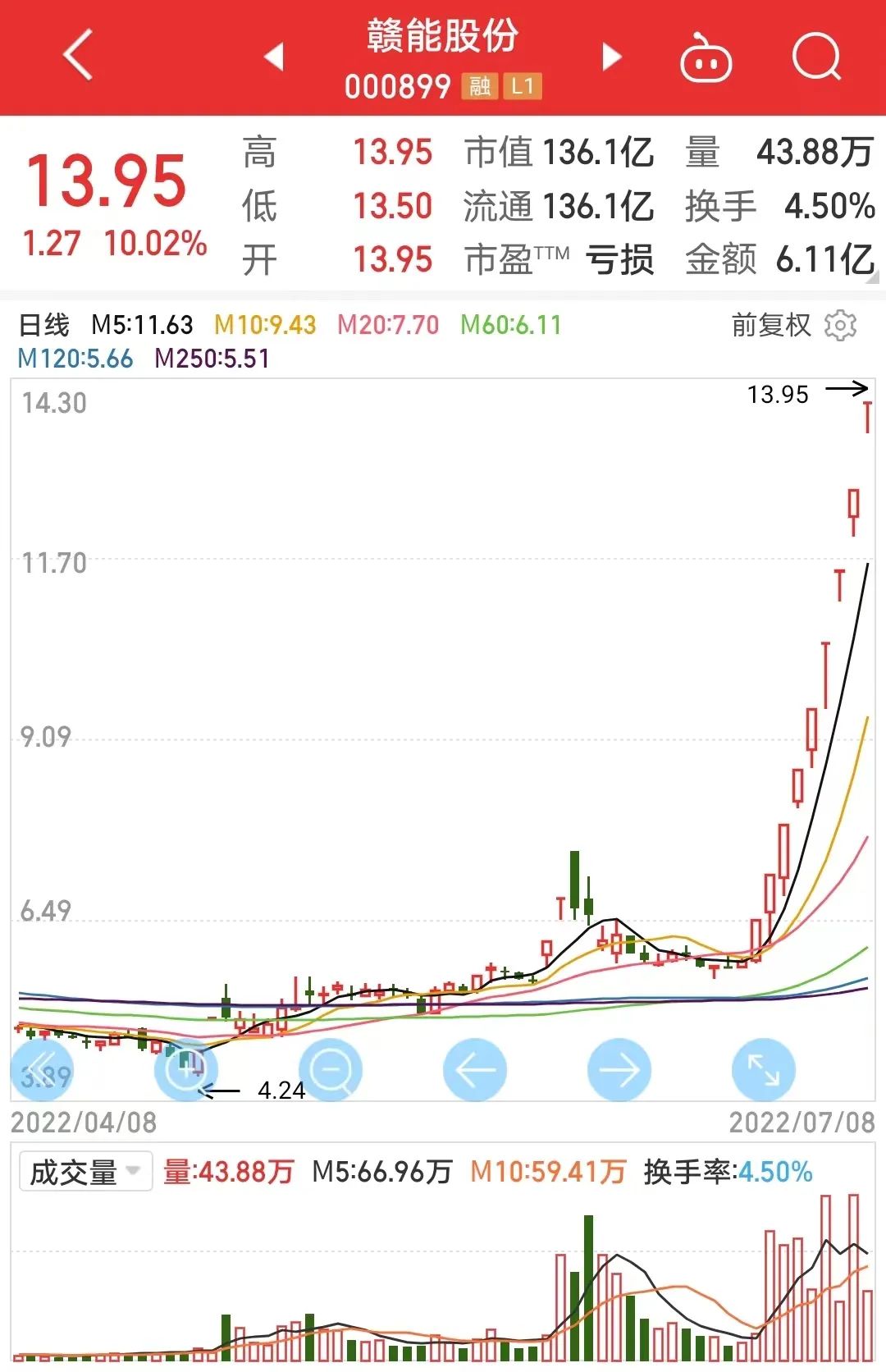Image resolution: width=886 pixels, height=1372 pixels.
Task: Move chart one step left
Action: pyautogui.click(x=475, y=1069)
